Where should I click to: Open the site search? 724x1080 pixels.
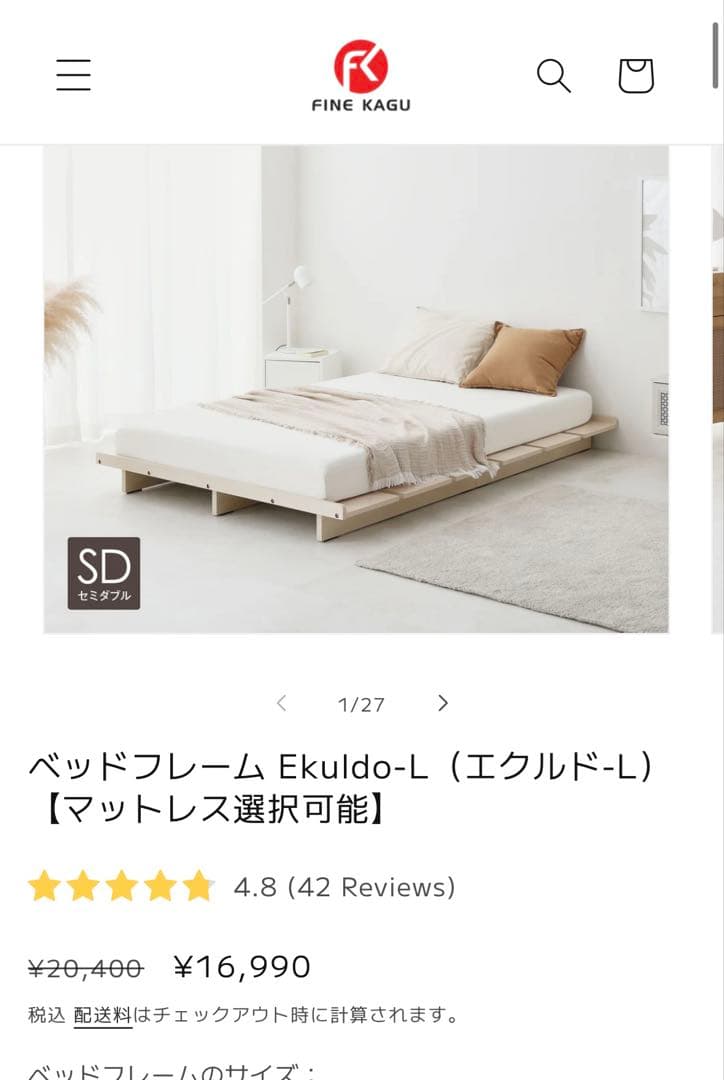pos(552,75)
